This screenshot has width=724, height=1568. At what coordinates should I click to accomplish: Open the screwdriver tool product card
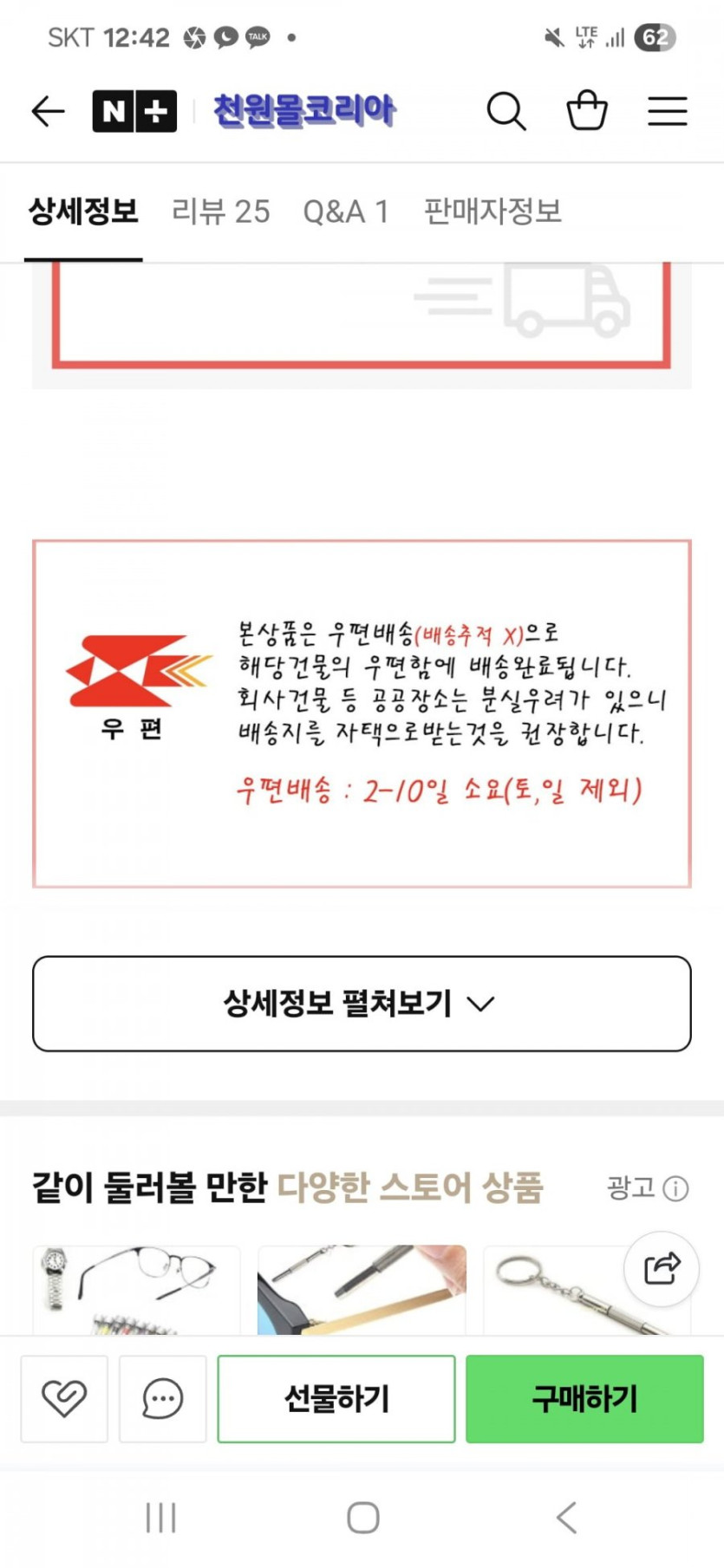pos(362,1290)
